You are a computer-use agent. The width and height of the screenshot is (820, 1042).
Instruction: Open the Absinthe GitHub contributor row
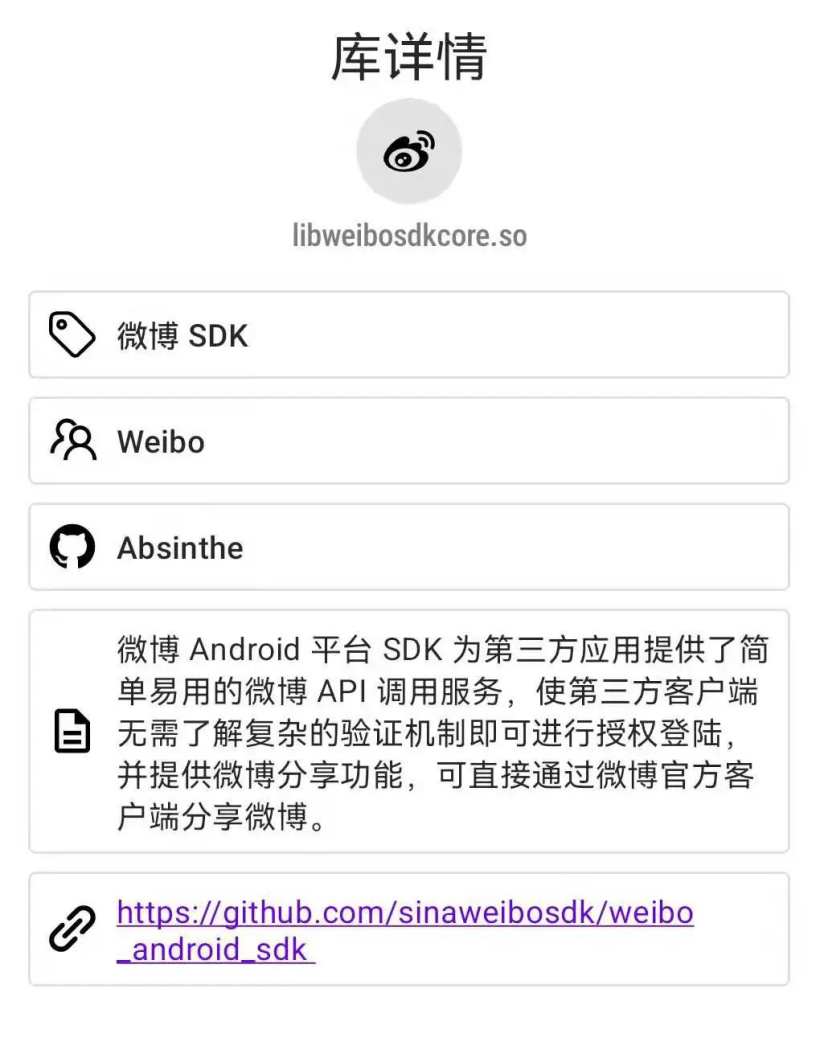[x=408, y=547]
